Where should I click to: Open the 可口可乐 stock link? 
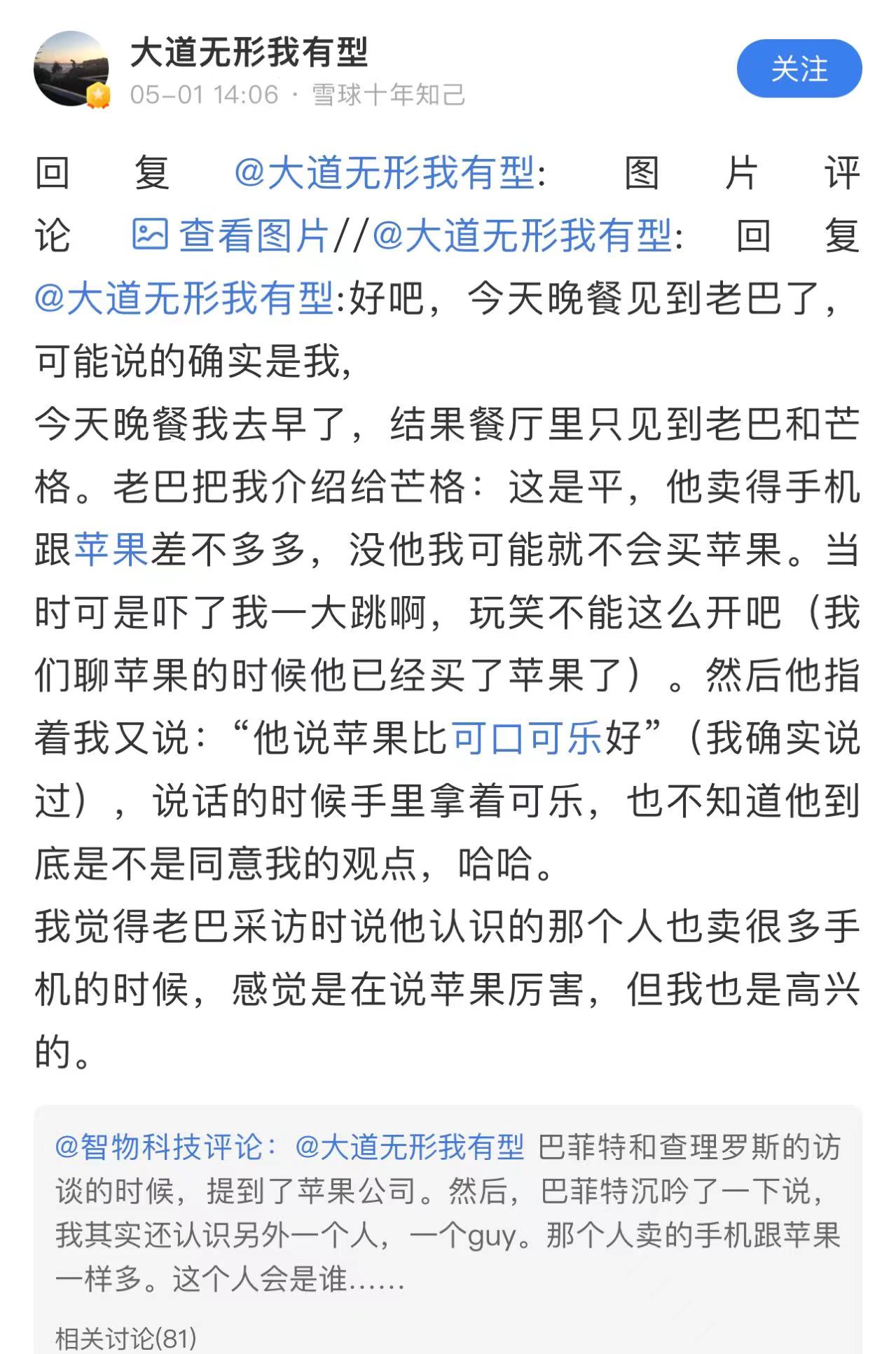point(527,738)
